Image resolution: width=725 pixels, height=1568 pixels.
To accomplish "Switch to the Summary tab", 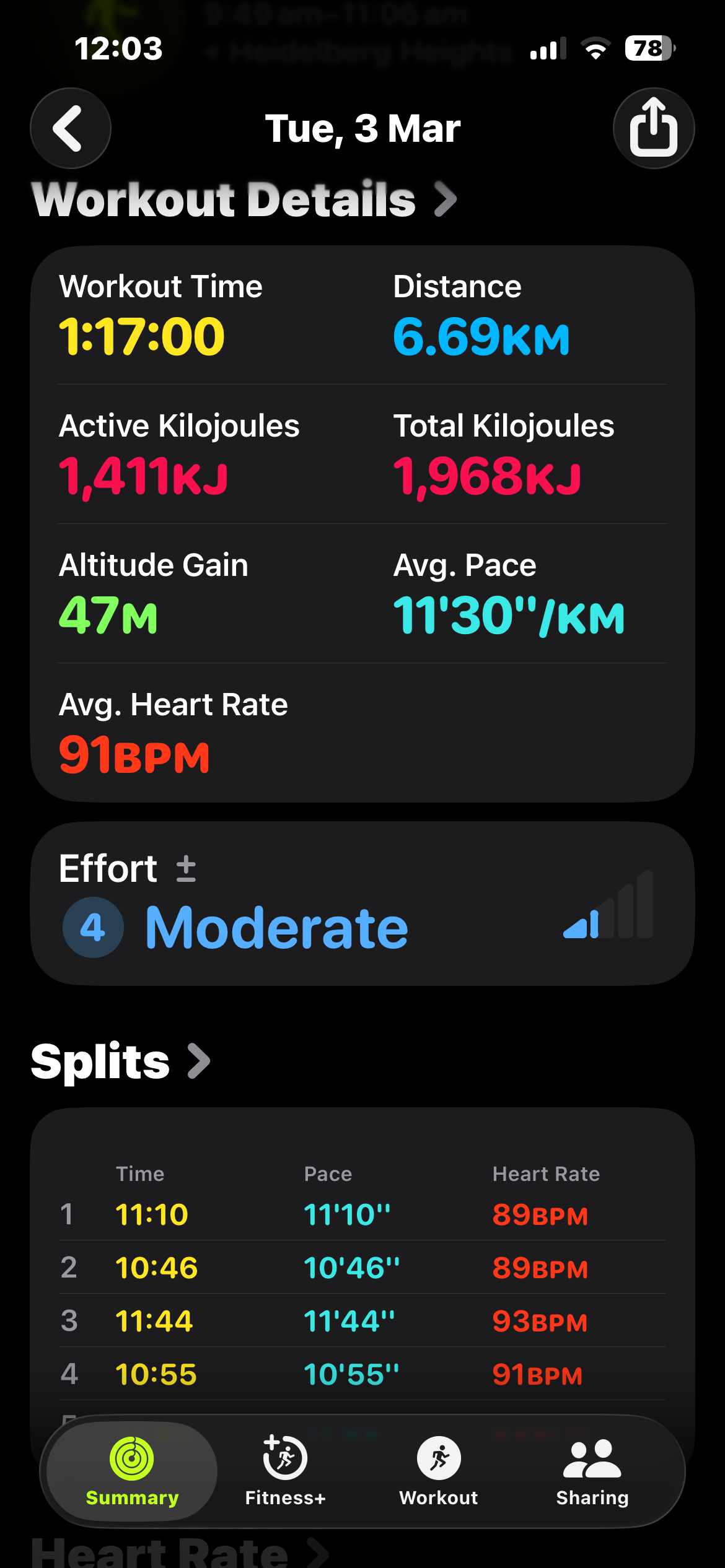I will point(132,1471).
